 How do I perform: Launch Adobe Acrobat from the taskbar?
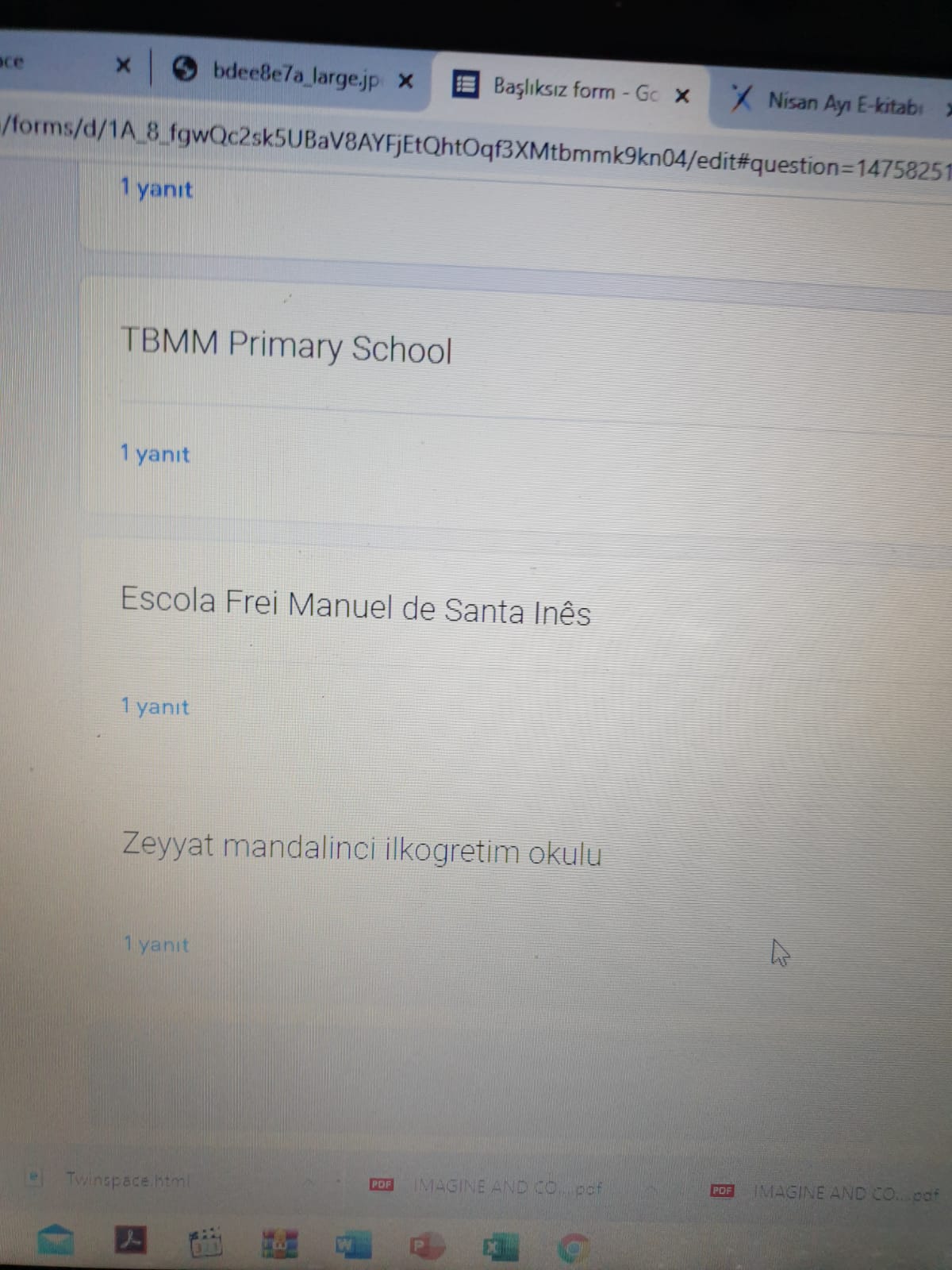pyautogui.click(x=131, y=1239)
